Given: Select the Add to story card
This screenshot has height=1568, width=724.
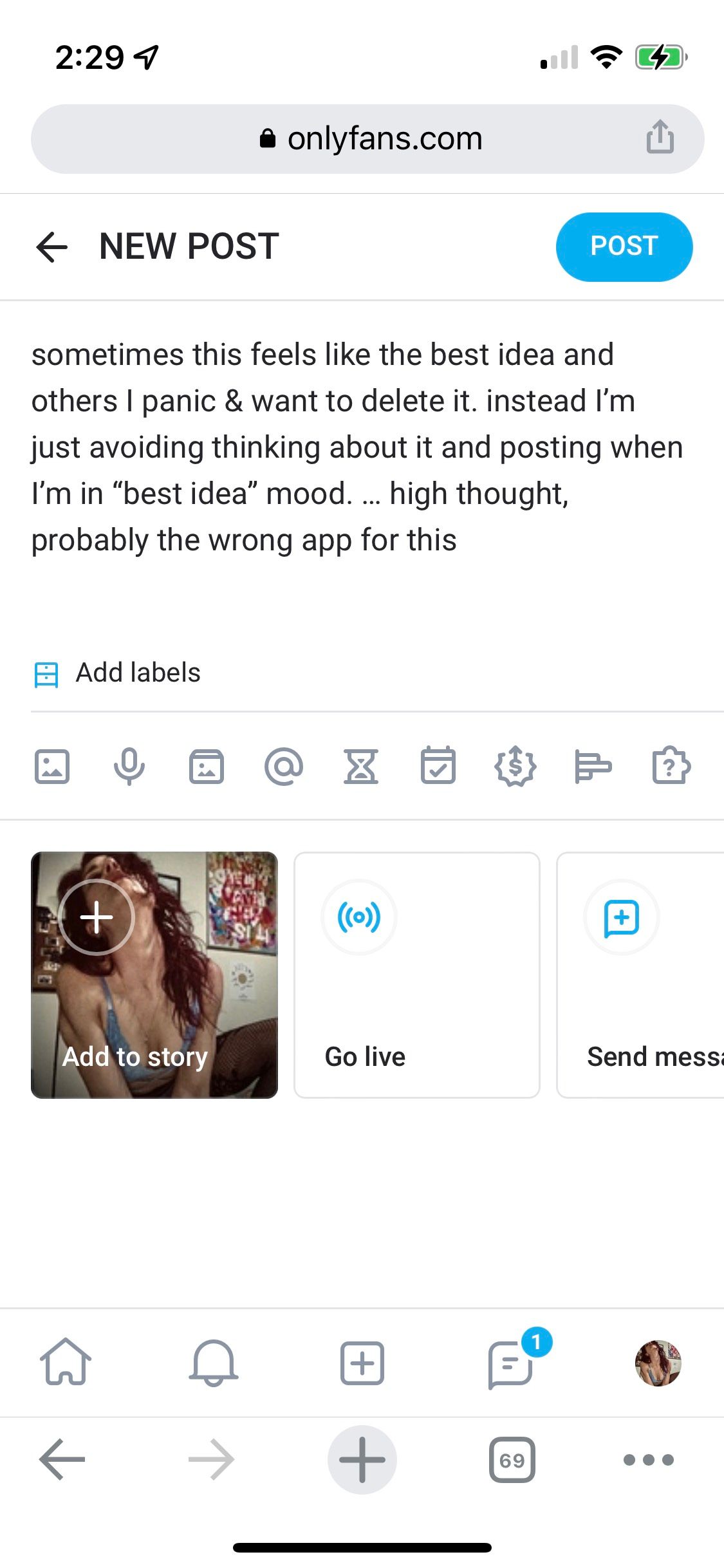Looking at the screenshot, I should [x=154, y=975].
